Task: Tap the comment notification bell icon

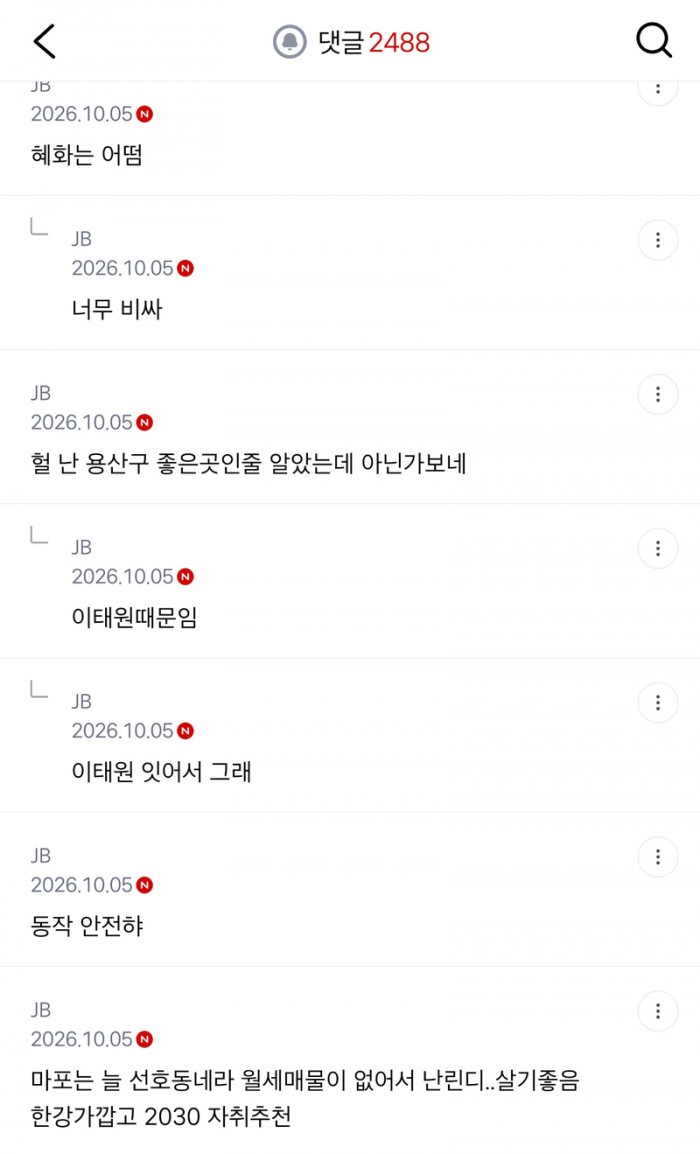Action: click(x=290, y=42)
